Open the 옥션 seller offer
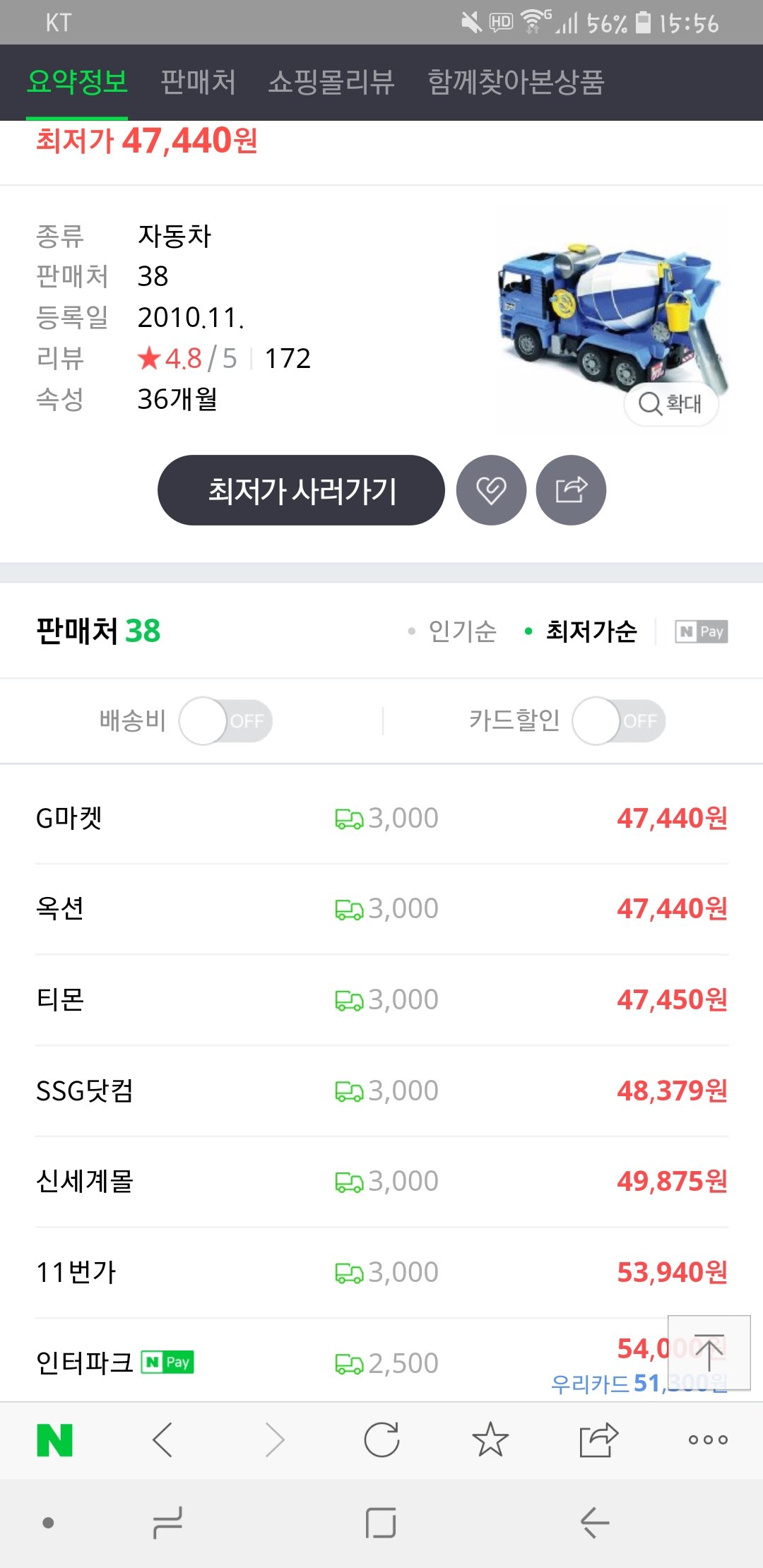Viewport: 763px width, 1568px height. pyautogui.click(x=381, y=909)
